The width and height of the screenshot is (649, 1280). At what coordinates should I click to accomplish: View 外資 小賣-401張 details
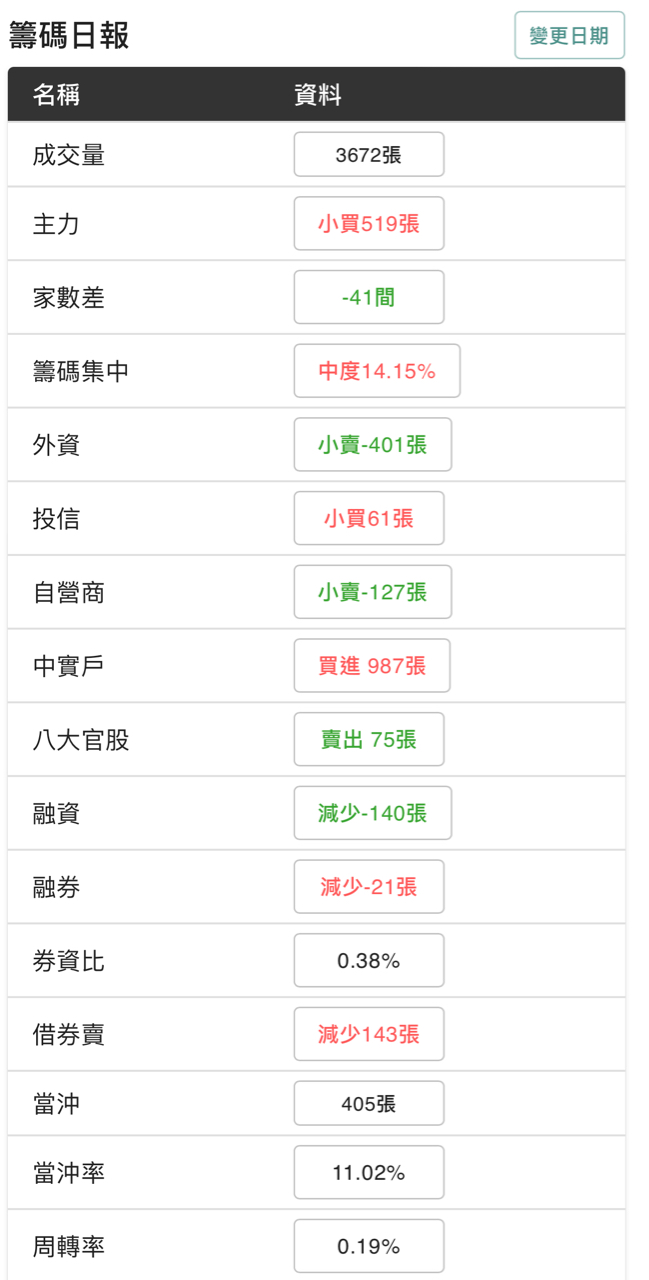(x=373, y=445)
